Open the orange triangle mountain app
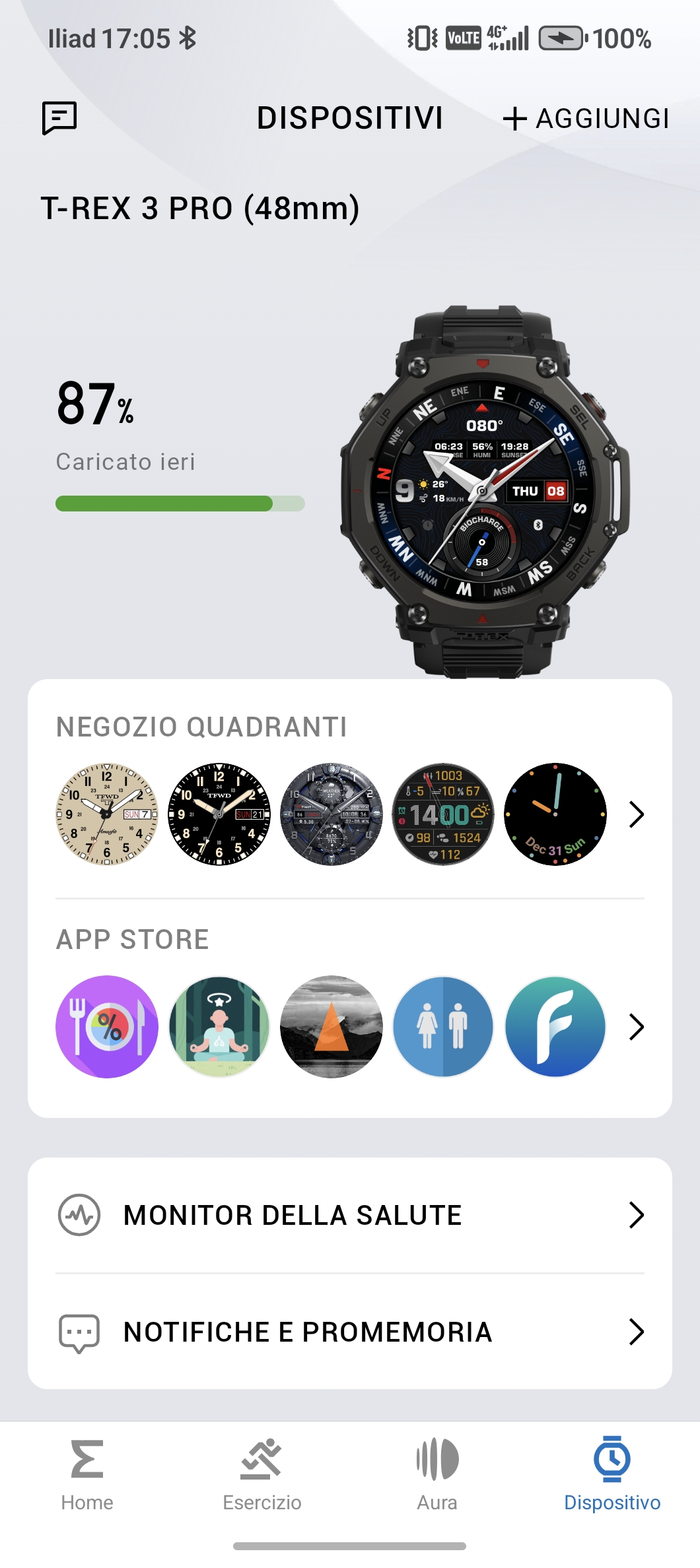 click(332, 1027)
